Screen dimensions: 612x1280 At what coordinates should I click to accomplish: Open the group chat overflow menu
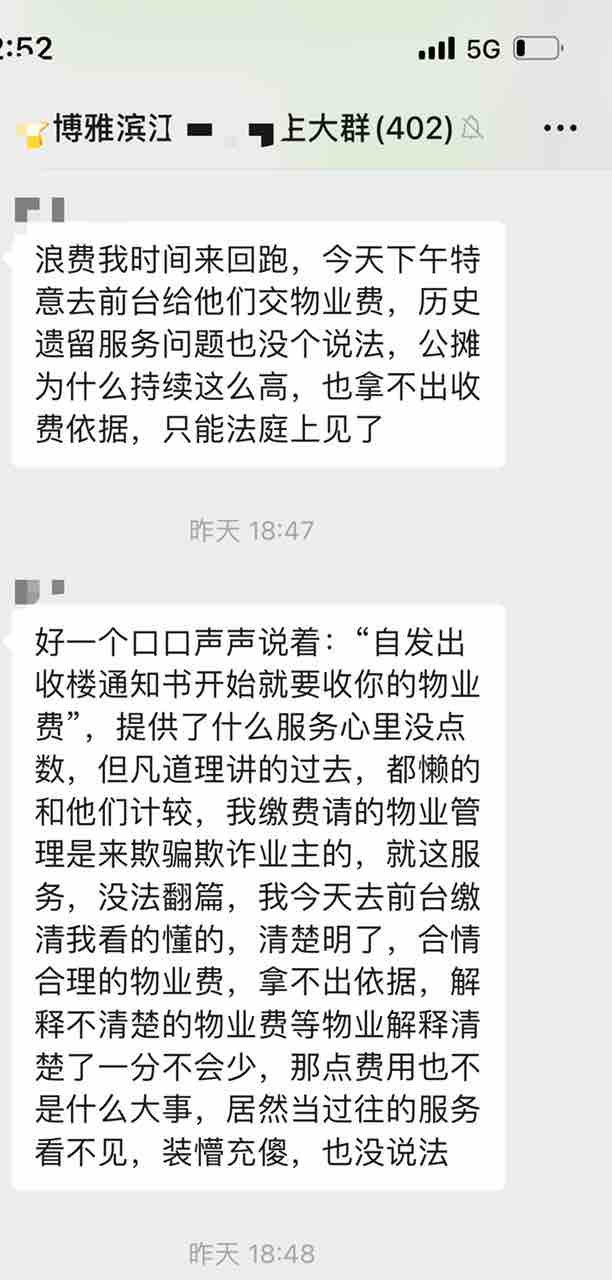560,128
